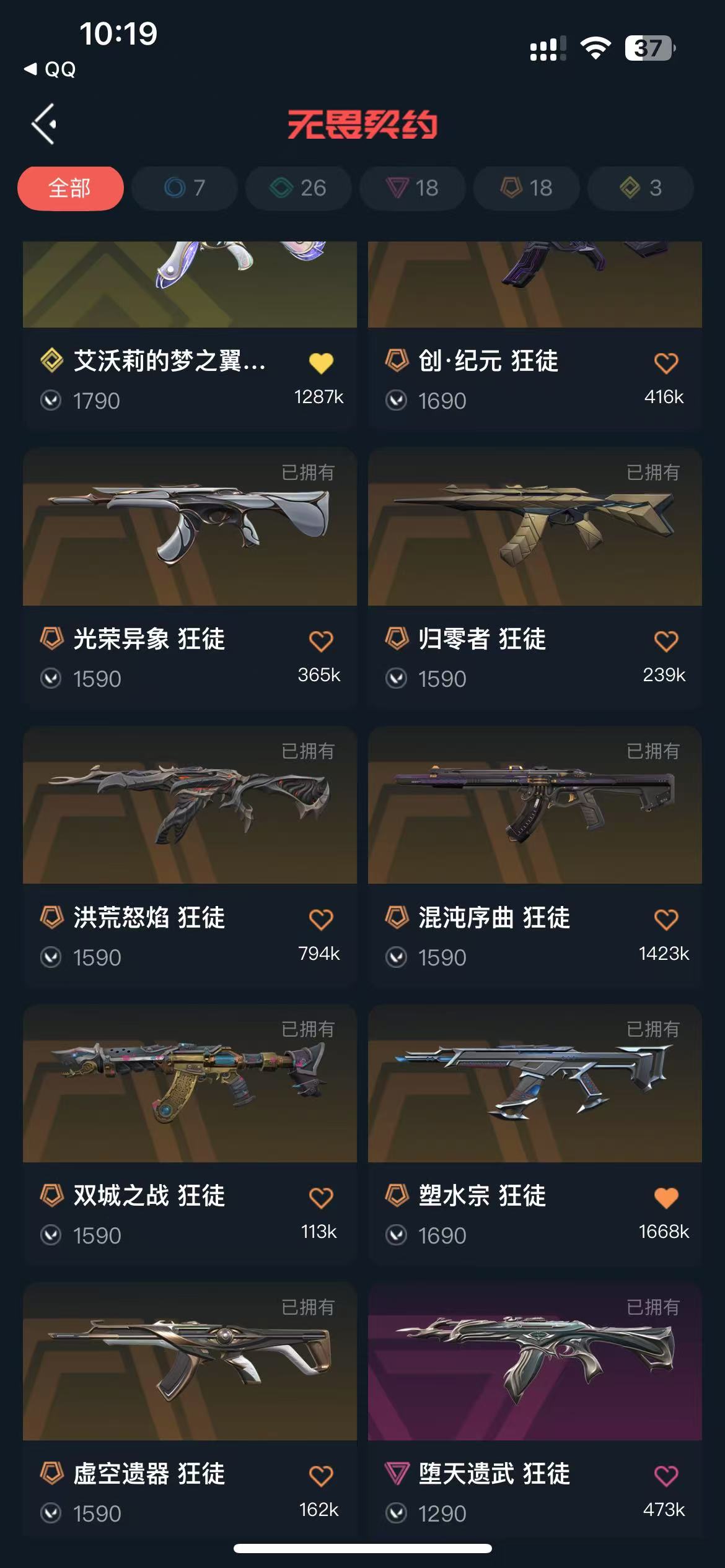Image resolution: width=725 pixels, height=1568 pixels.
Task: Go back using the top-left arrow
Action: click(44, 124)
